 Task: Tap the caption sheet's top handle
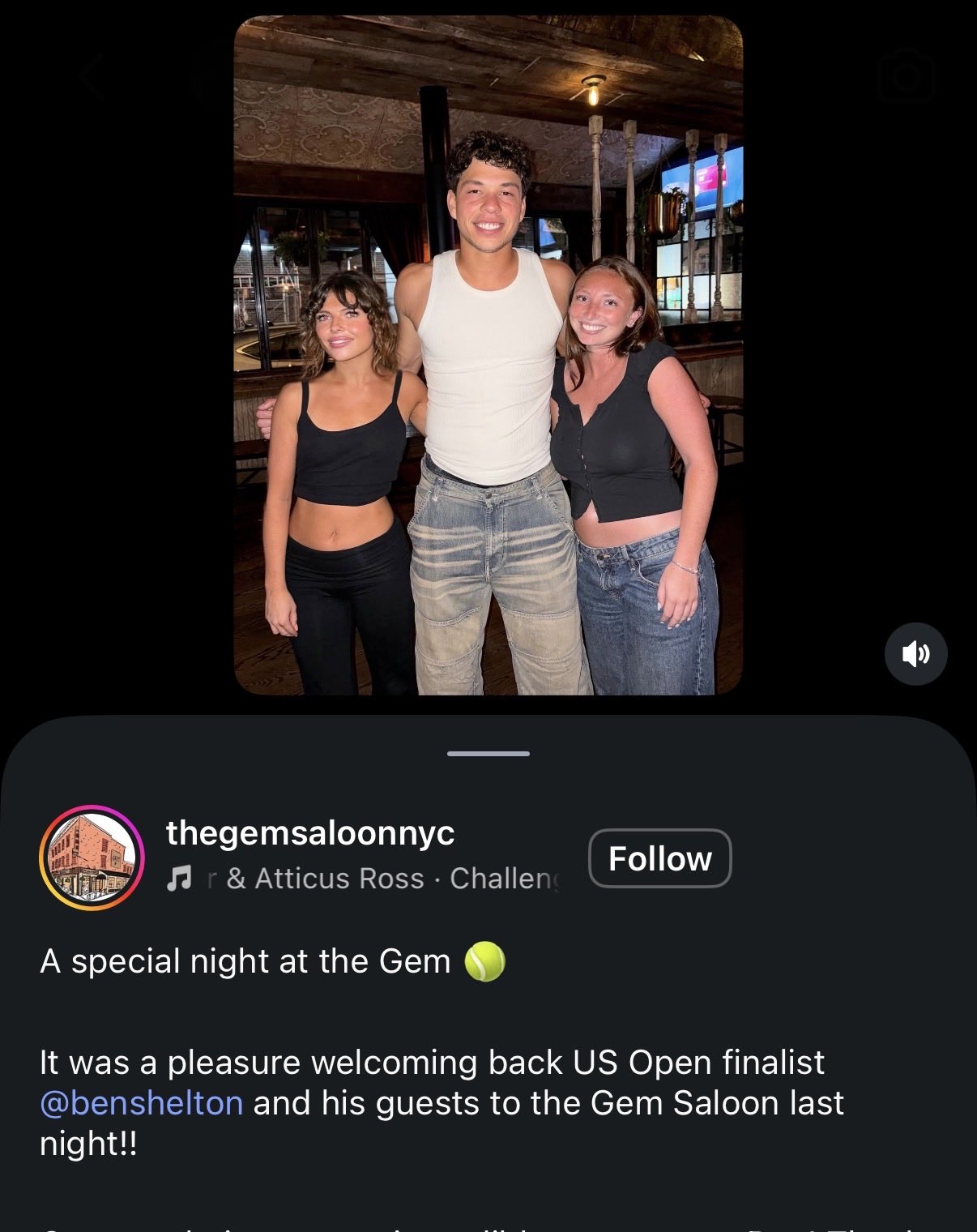coord(488,753)
